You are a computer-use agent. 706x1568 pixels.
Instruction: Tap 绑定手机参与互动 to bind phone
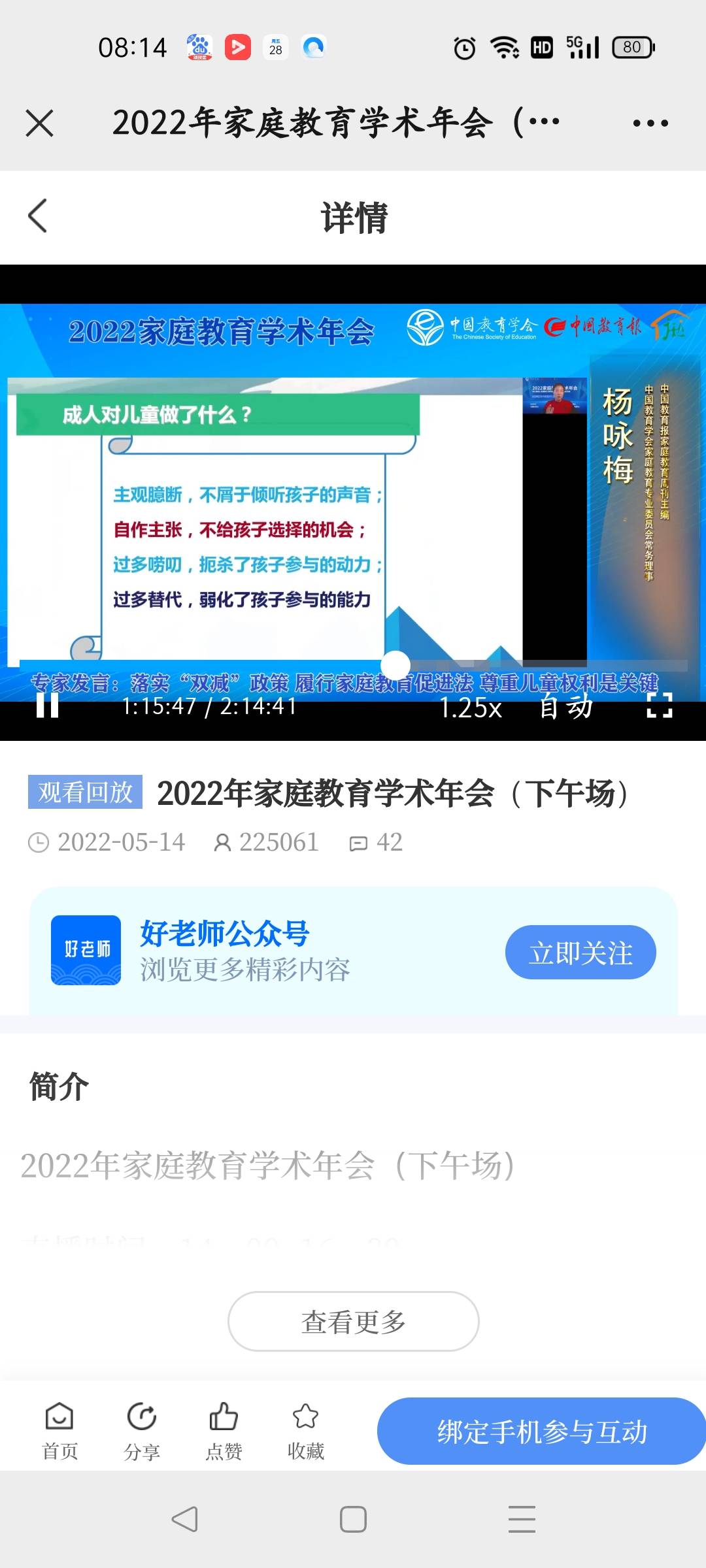pyautogui.click(x=541, y=1429)
